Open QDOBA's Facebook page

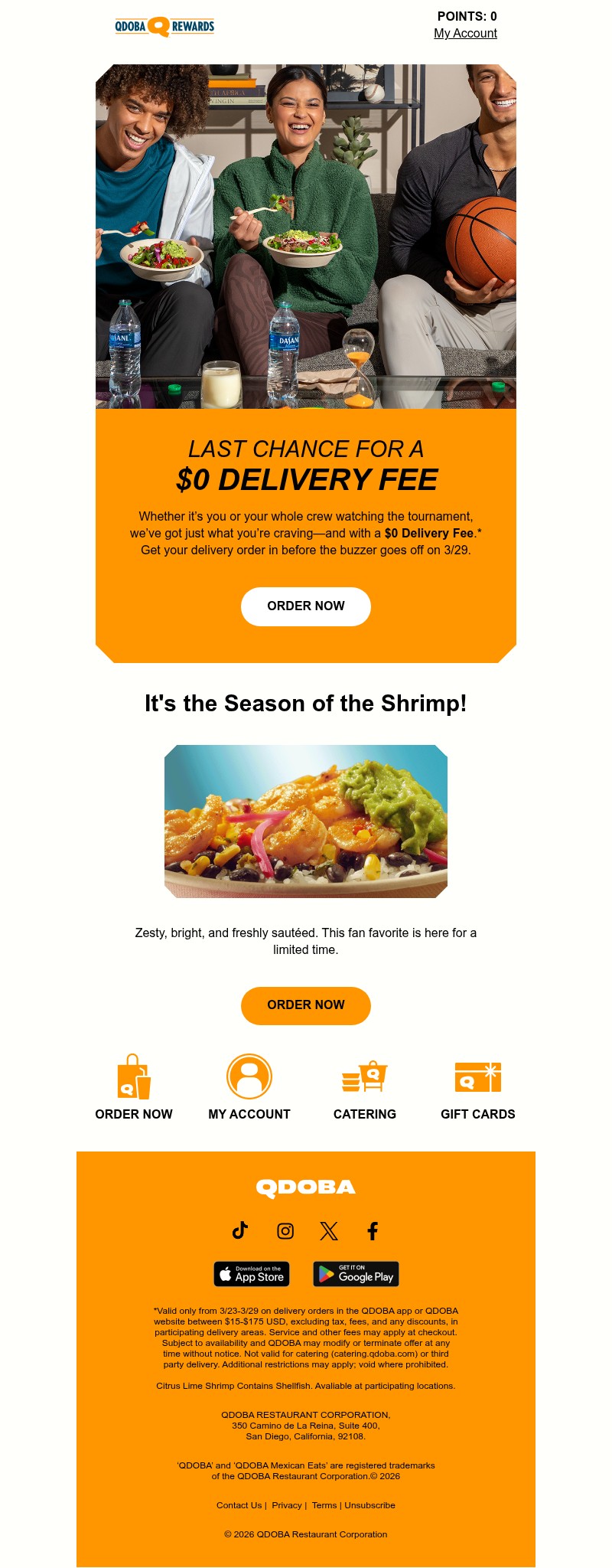click(373, 1231)
